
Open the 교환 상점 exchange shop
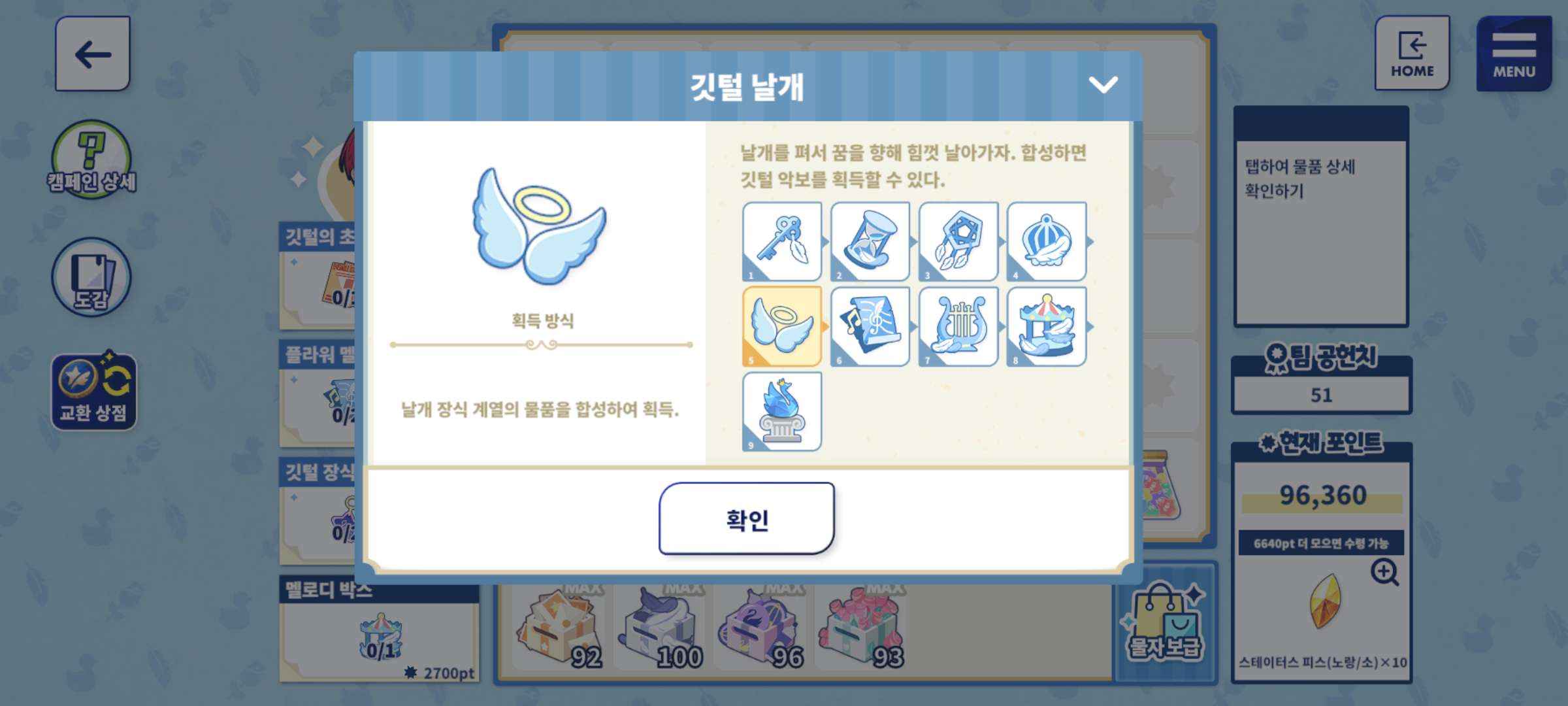pos(93,392)
